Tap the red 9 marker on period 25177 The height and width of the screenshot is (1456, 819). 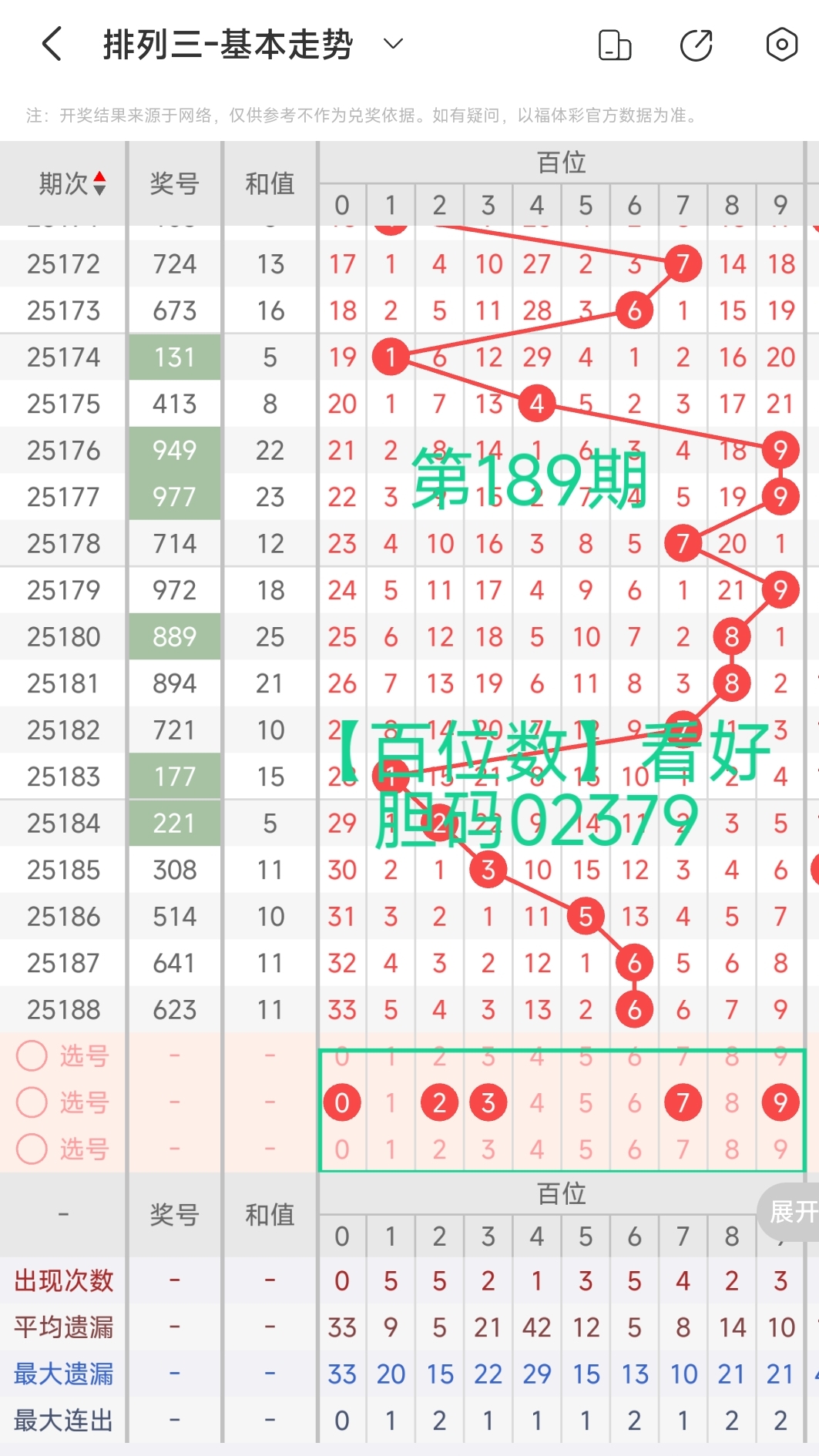pyautogui.click(x=780, y=496)
